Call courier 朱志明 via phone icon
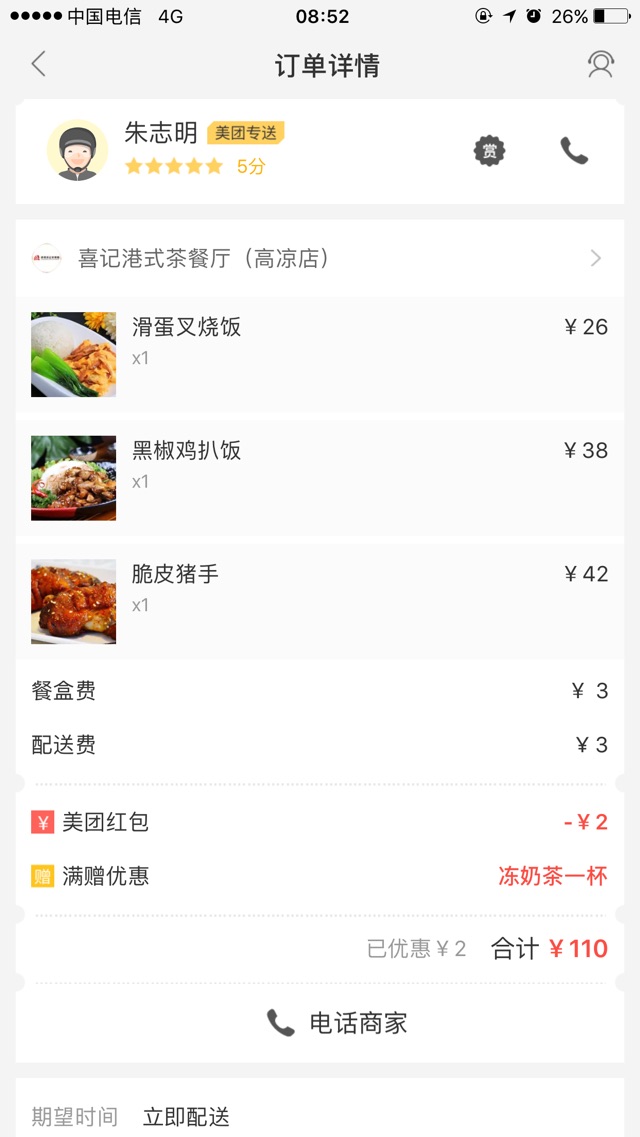 pyautogui.click(x=574, y=151)
